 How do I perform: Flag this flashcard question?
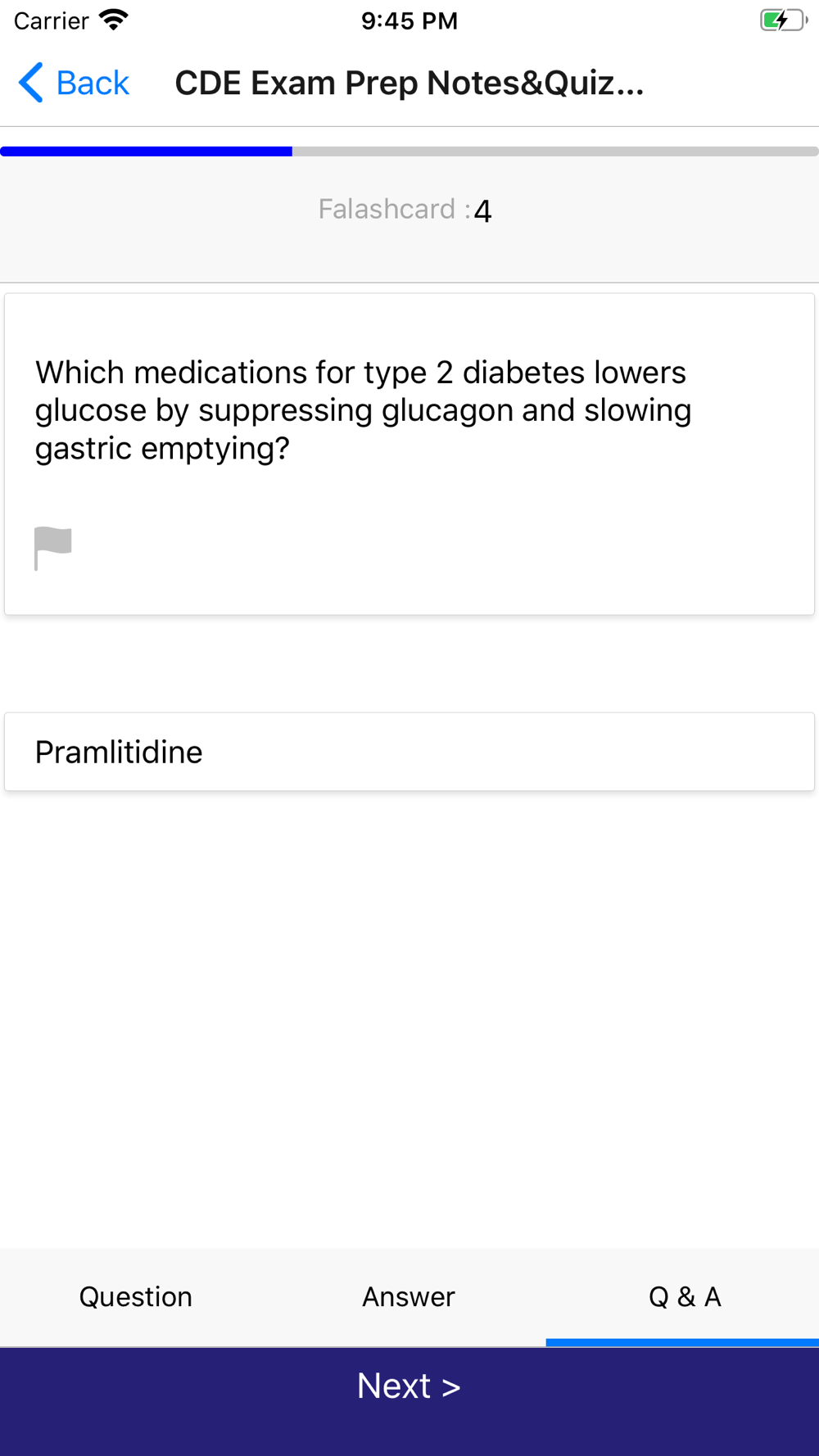coord(53,548)
